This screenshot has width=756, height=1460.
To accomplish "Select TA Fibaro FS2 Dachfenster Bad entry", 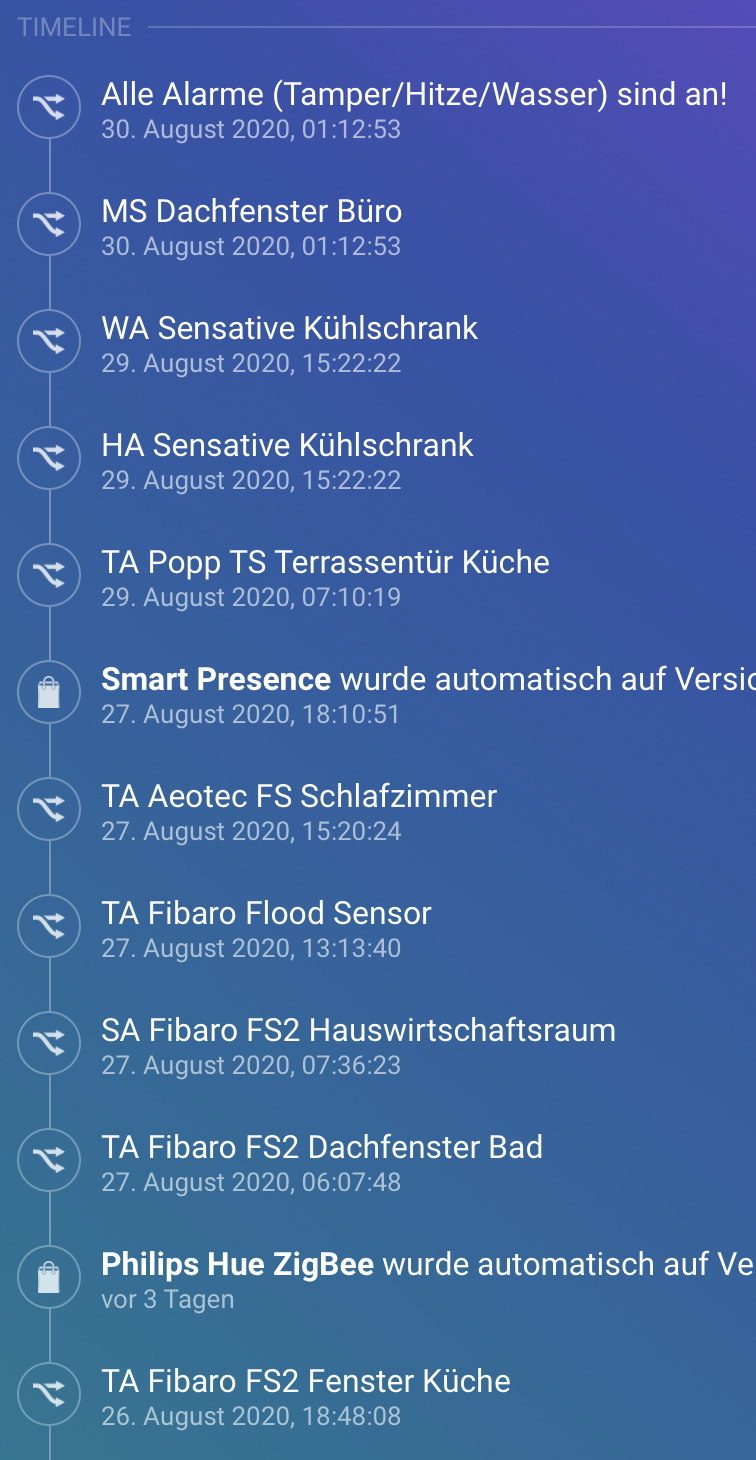I will click(322, 1148).
